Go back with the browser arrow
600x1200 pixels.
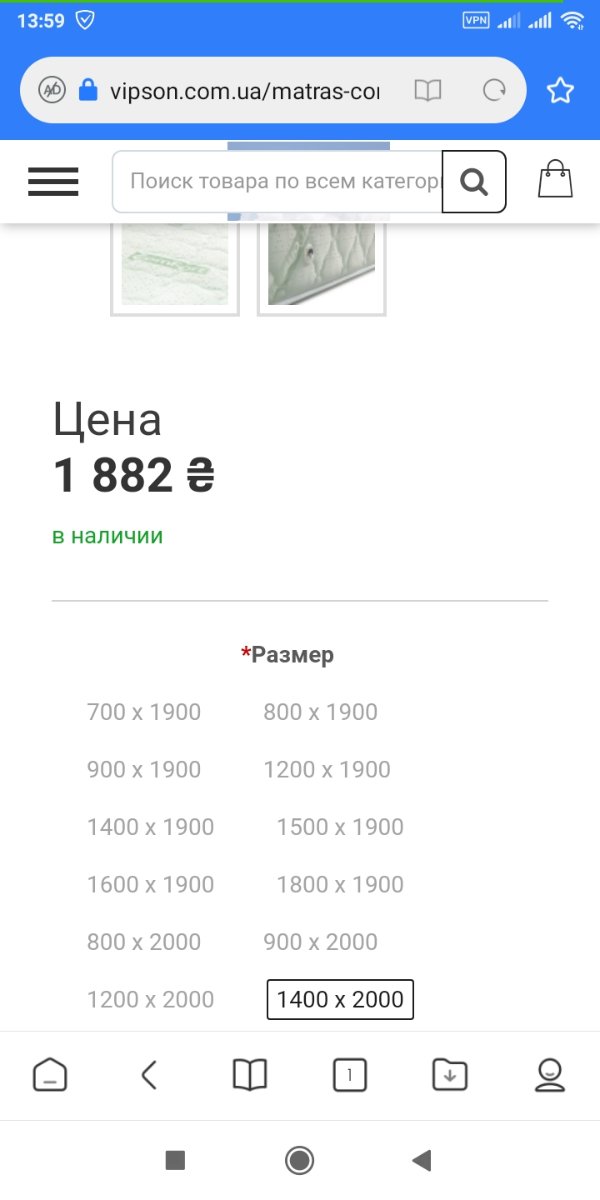pos(150,1076)
